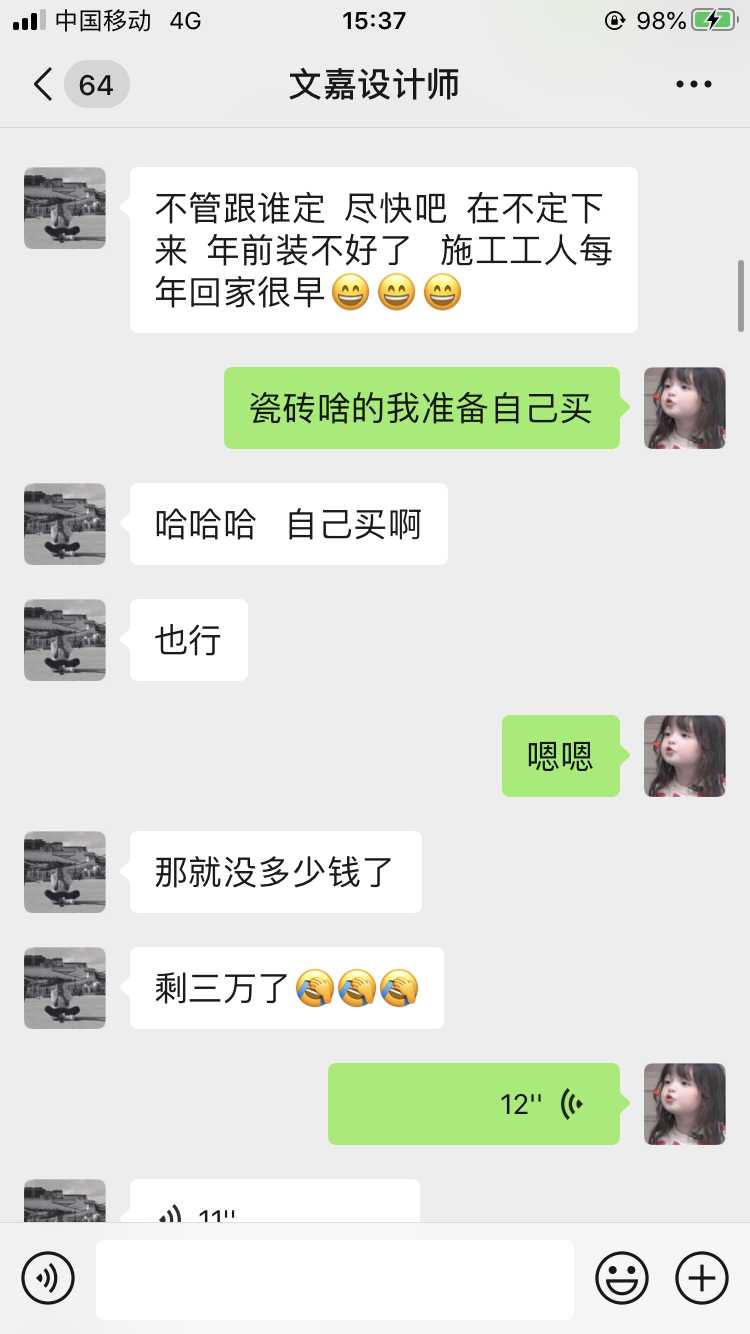Switch to voice message input
This screenshot has width=750, height=1334.
48,1278
